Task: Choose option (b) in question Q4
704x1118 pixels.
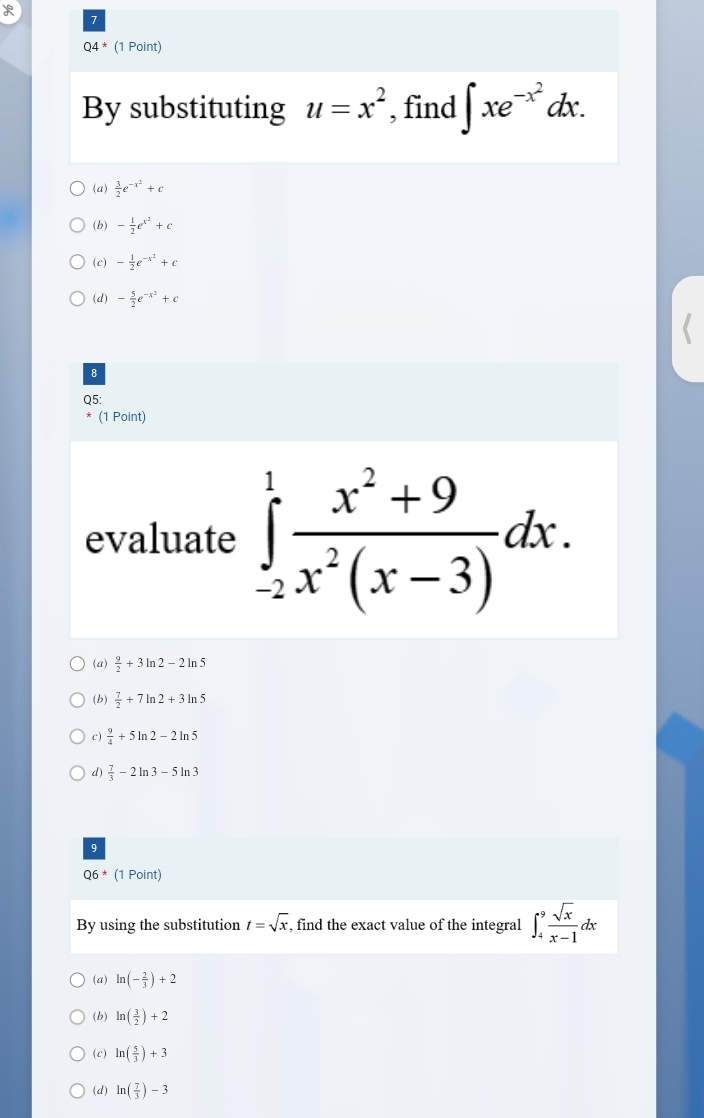Action: tap(78, 225)
